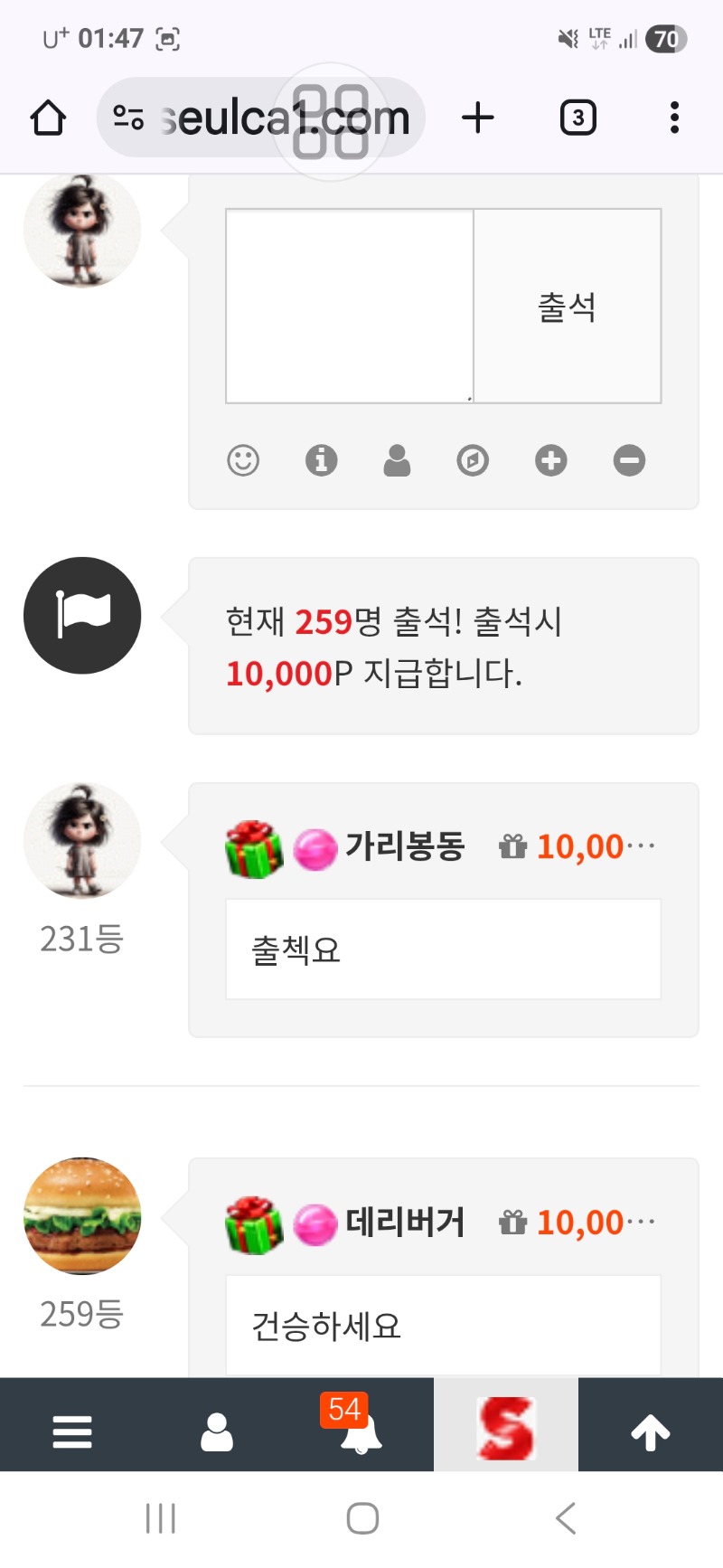Jump to top with the up arrow
The width and height of the screenshot is (723, 1568).
[x=651, y=1432]
